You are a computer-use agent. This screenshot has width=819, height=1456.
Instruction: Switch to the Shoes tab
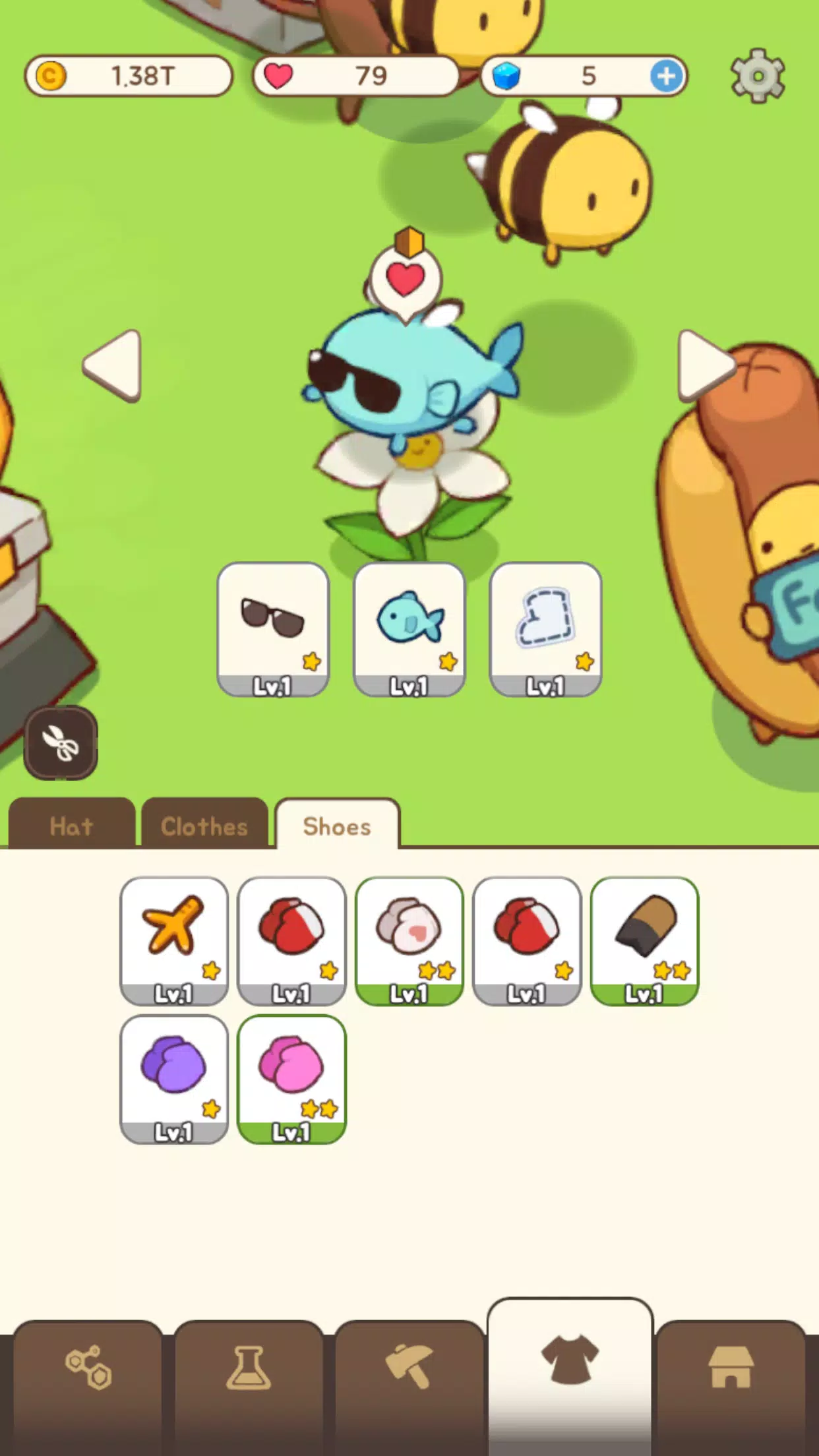[x=337, y=826]
